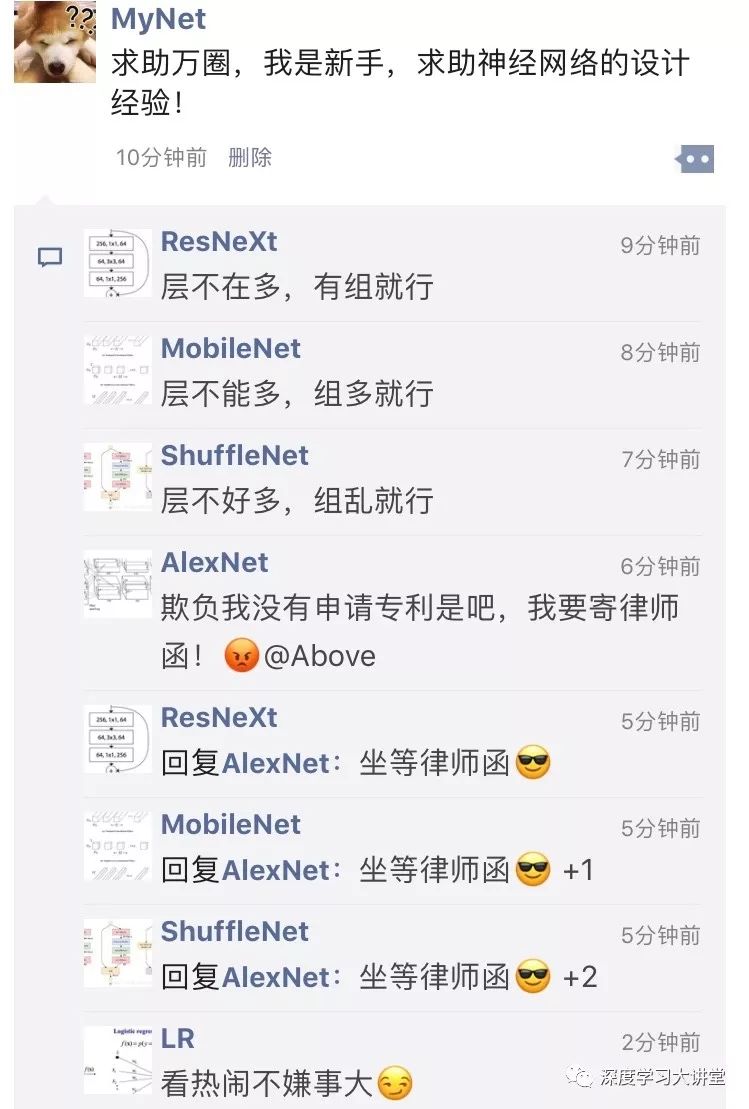Open MyNet's profile avatar
This screenshot has height=1109, width=749.
point(55,42)
